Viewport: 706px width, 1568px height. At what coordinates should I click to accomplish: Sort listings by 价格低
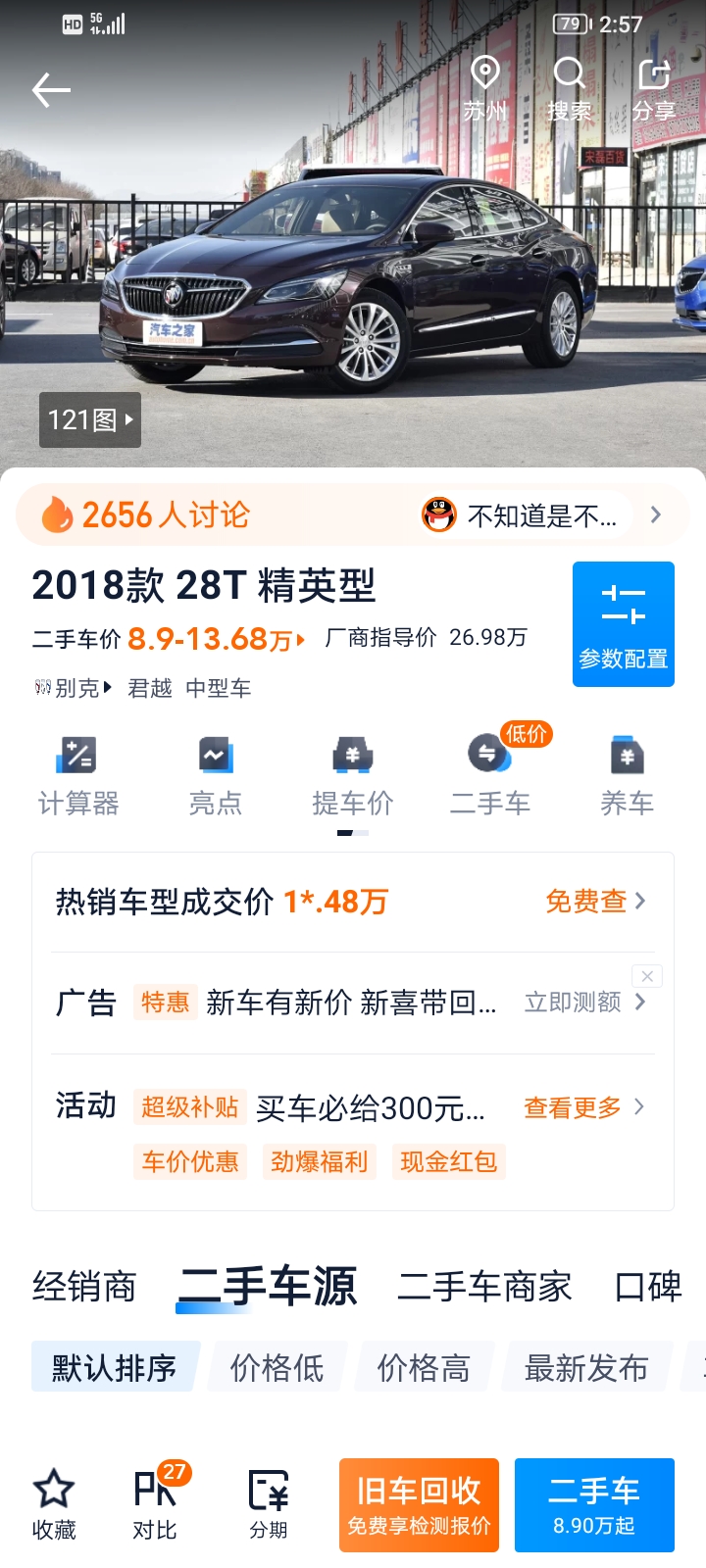coord(277,1367)
